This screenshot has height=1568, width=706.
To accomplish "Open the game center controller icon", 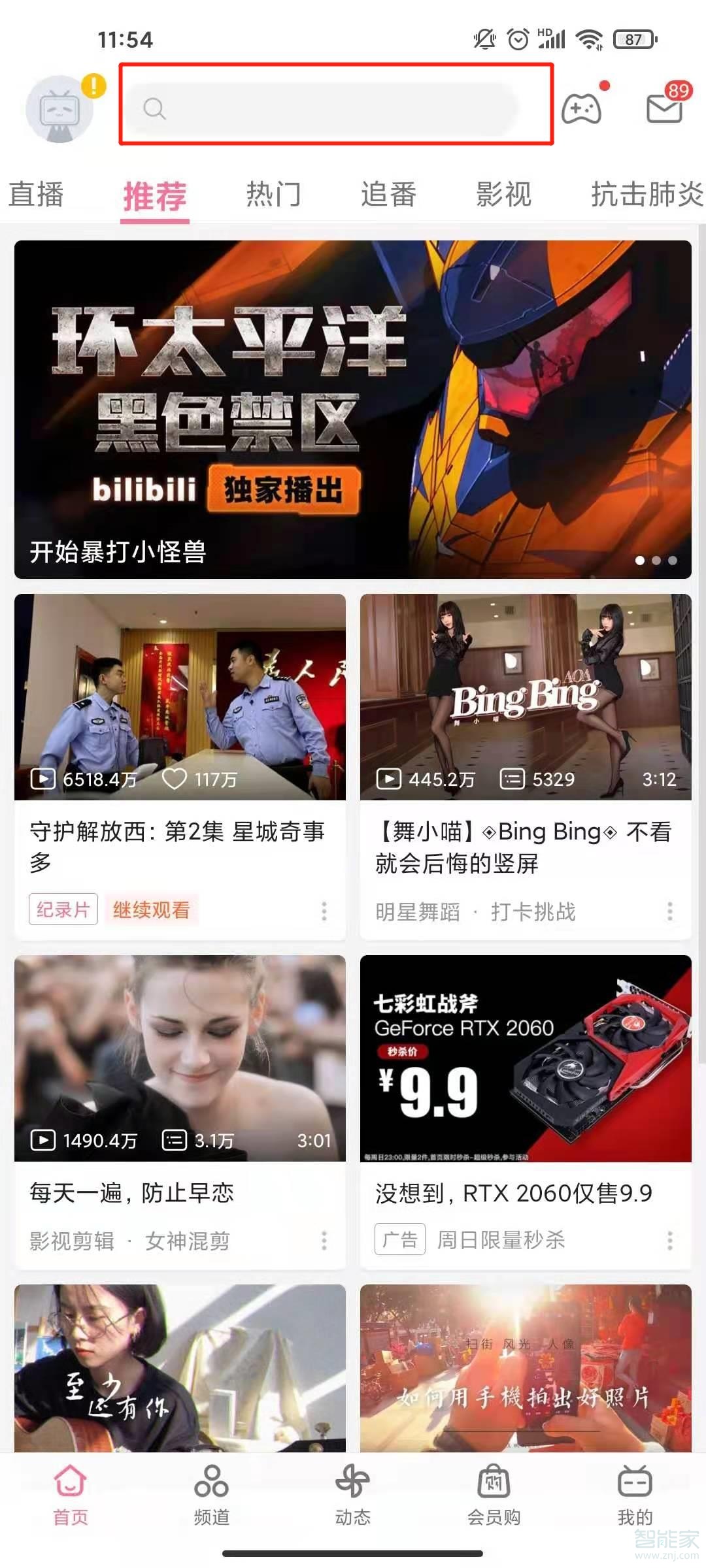I will tap(581, 108).
